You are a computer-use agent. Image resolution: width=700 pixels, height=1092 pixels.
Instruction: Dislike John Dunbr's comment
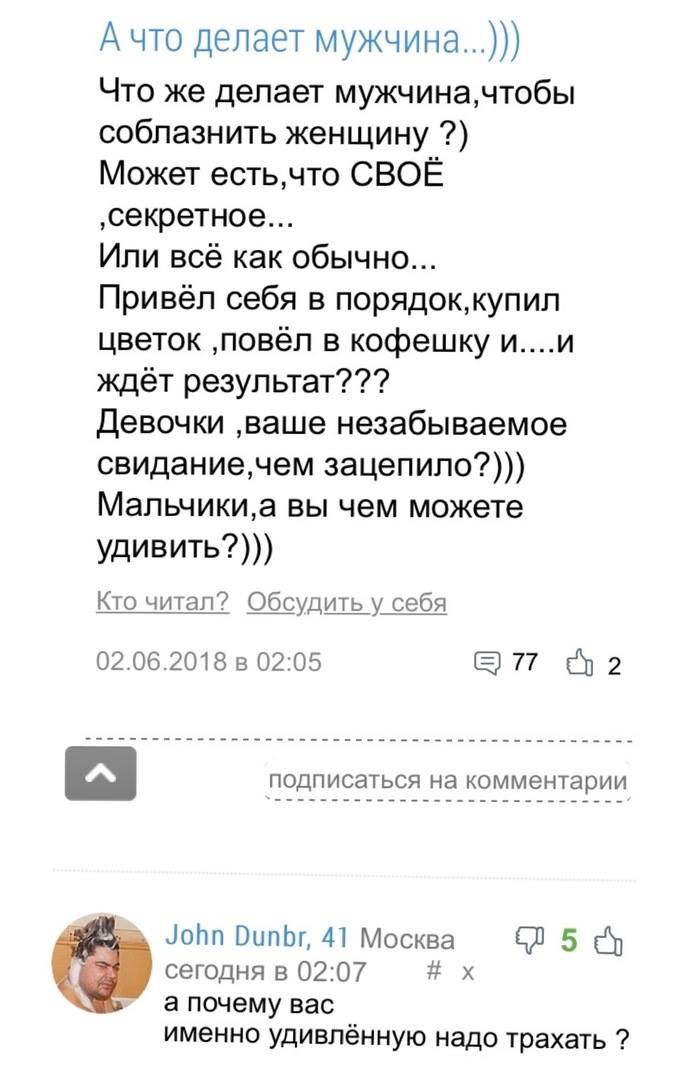[526, 940]
